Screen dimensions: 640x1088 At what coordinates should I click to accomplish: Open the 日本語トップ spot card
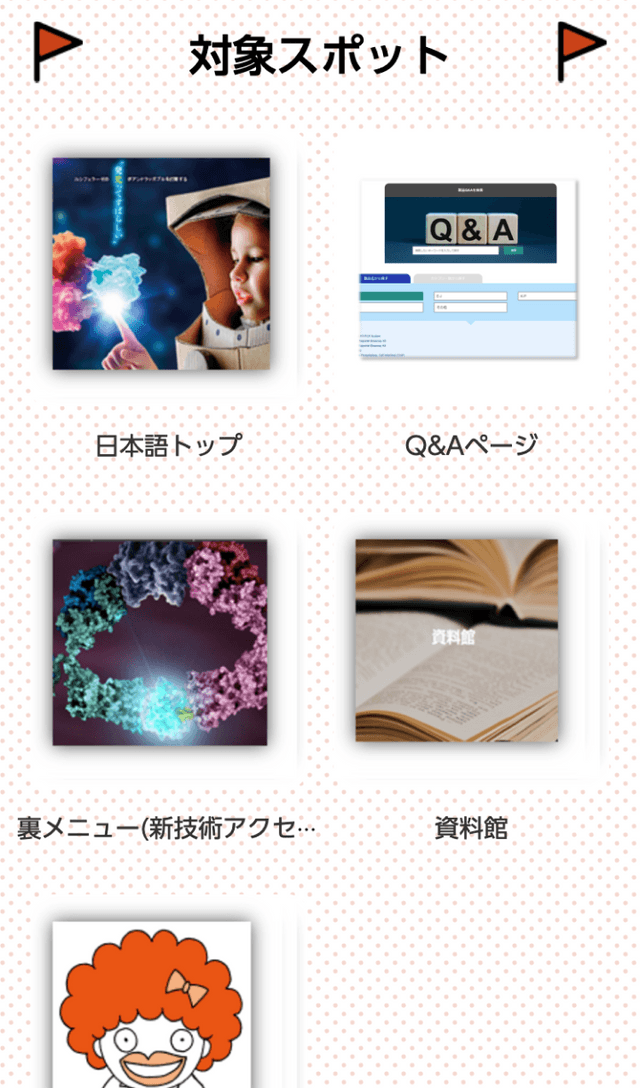pos(161,264)
